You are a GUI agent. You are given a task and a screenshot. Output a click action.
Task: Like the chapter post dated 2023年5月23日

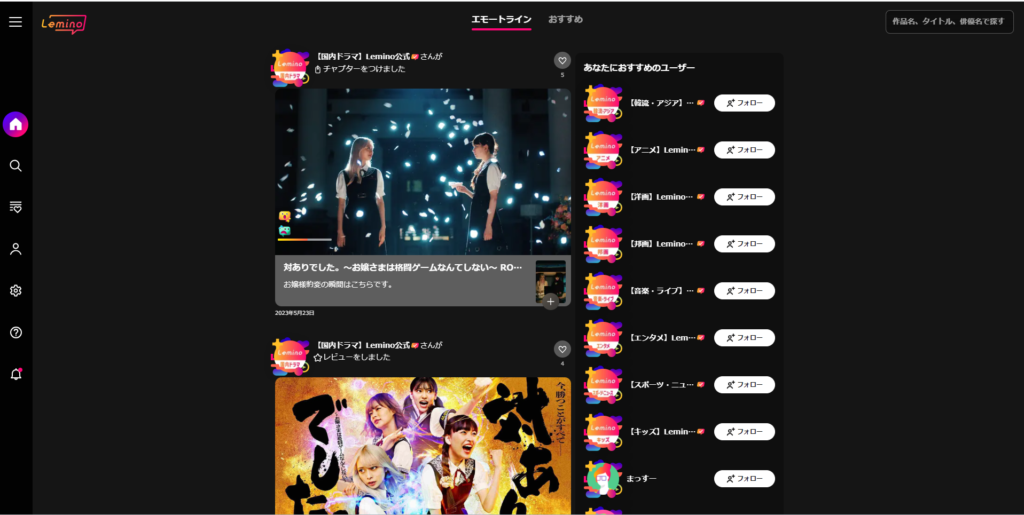(x=562, y=61)
